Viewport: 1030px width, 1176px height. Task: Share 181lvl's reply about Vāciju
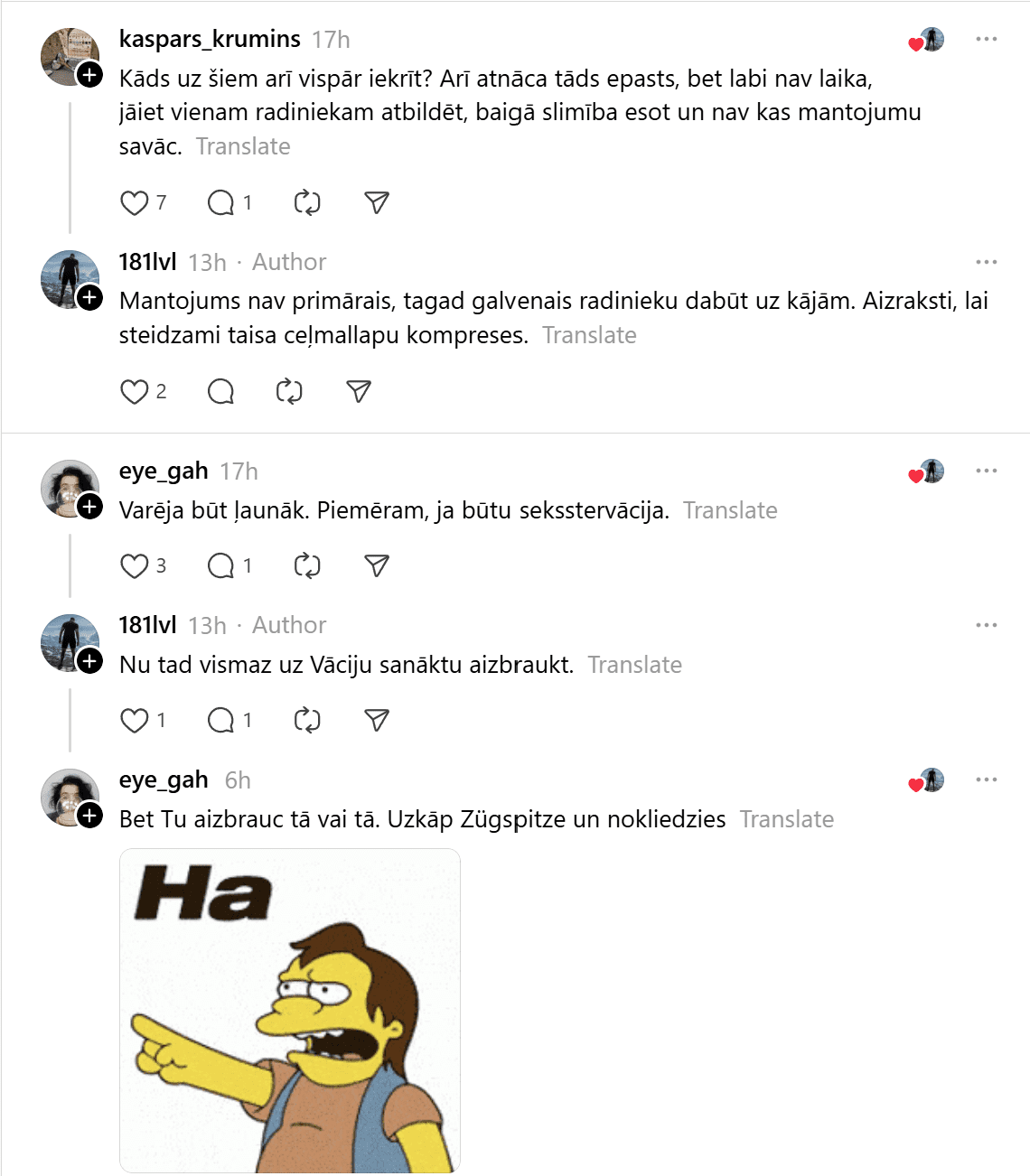click(377, 721)
